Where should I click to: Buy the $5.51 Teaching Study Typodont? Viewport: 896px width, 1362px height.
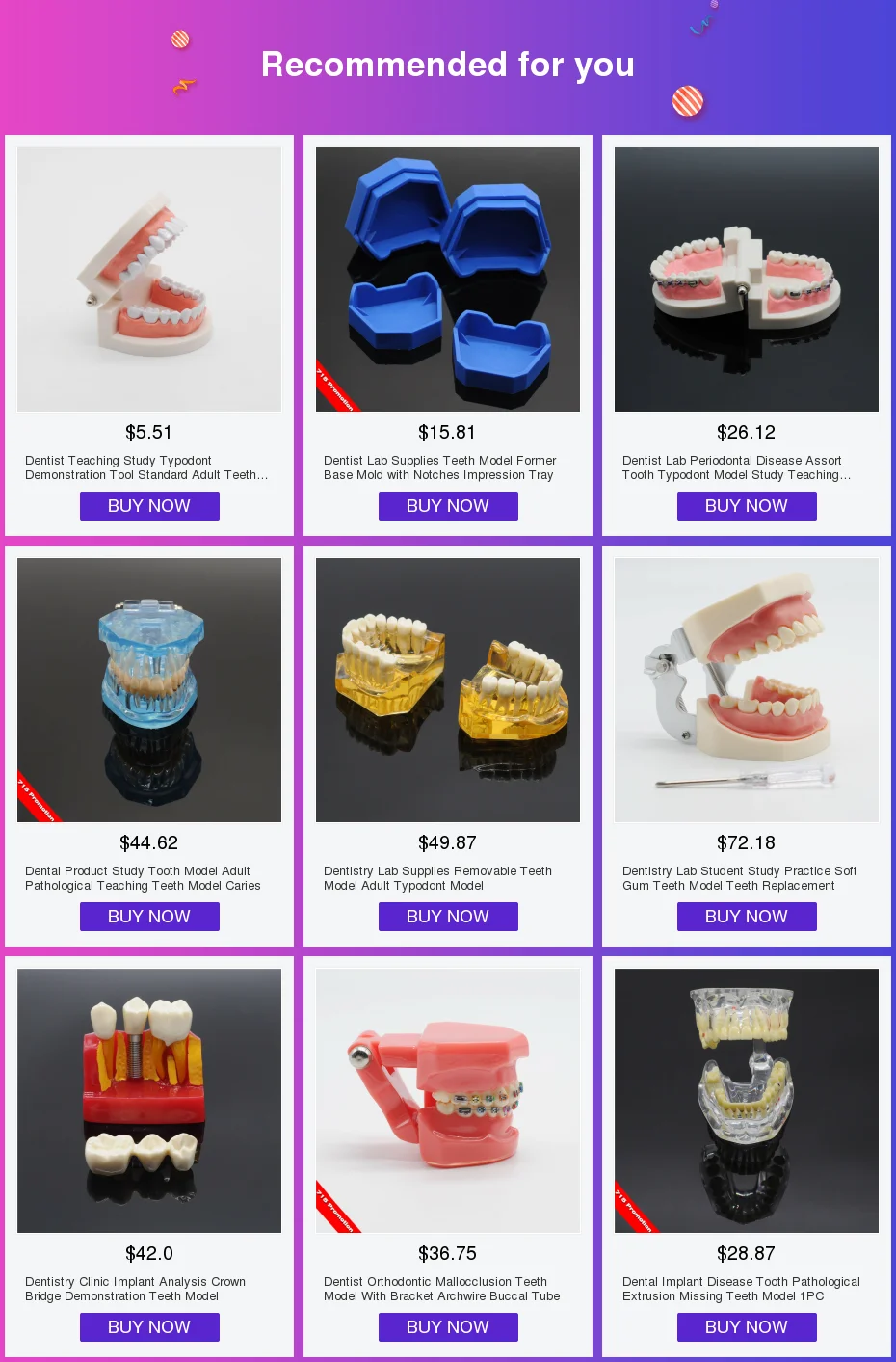point(149,506)
